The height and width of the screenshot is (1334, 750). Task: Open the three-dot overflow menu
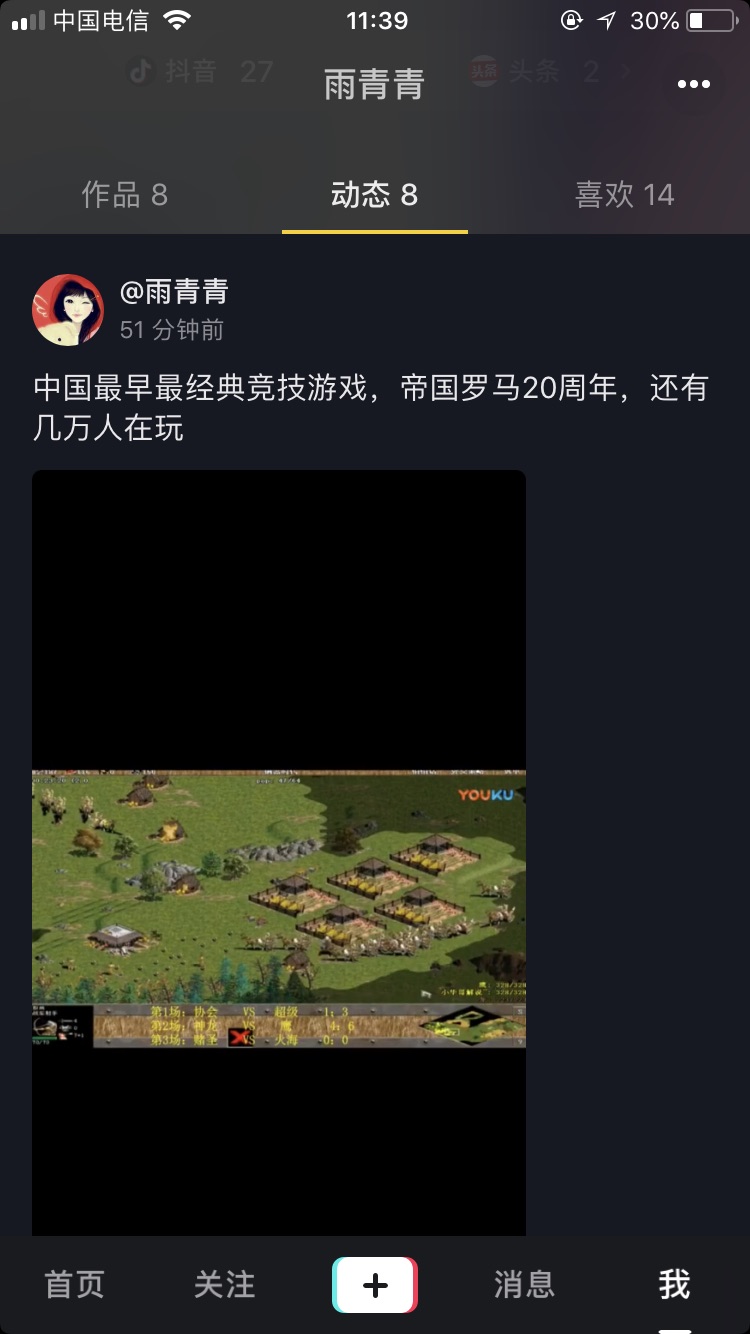(693, 85)
